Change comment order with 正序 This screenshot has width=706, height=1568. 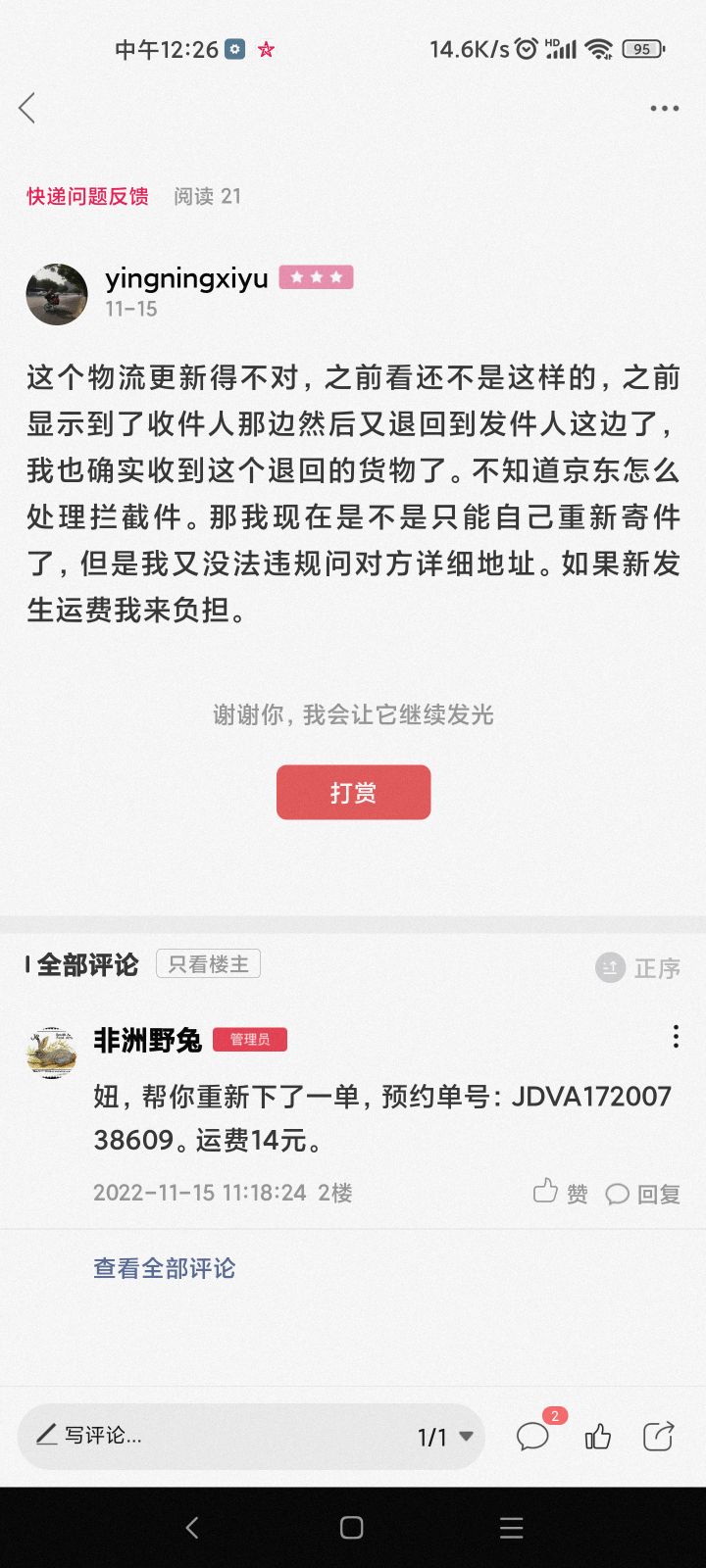[637, 968]
